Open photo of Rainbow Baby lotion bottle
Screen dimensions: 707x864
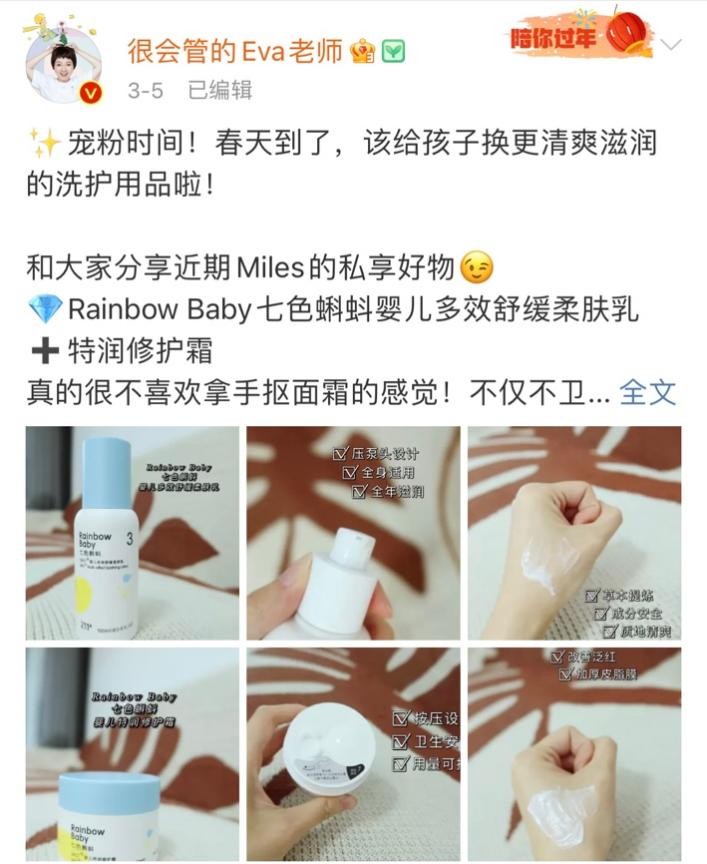[x=132, y=533]
